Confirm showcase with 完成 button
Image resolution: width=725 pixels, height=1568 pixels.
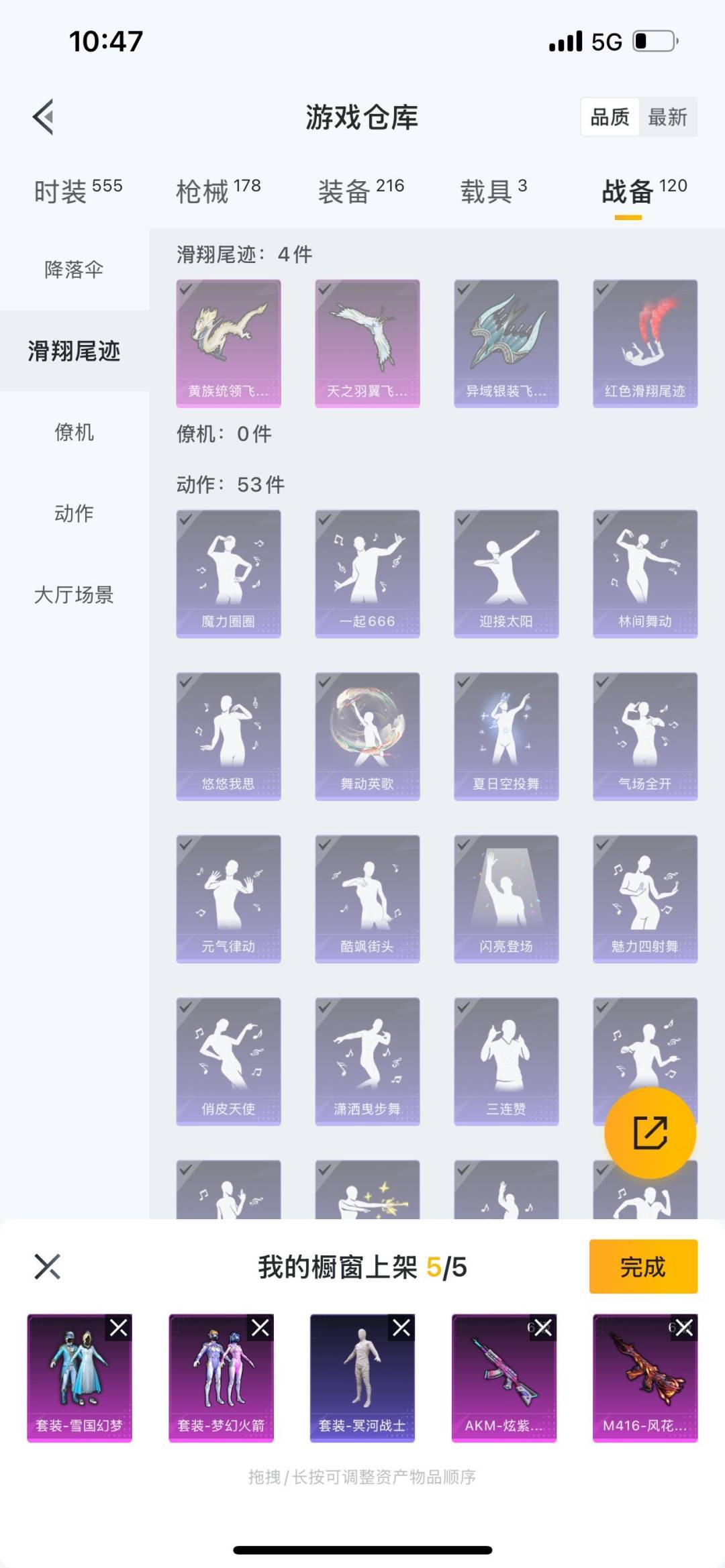click(642, 1267)
